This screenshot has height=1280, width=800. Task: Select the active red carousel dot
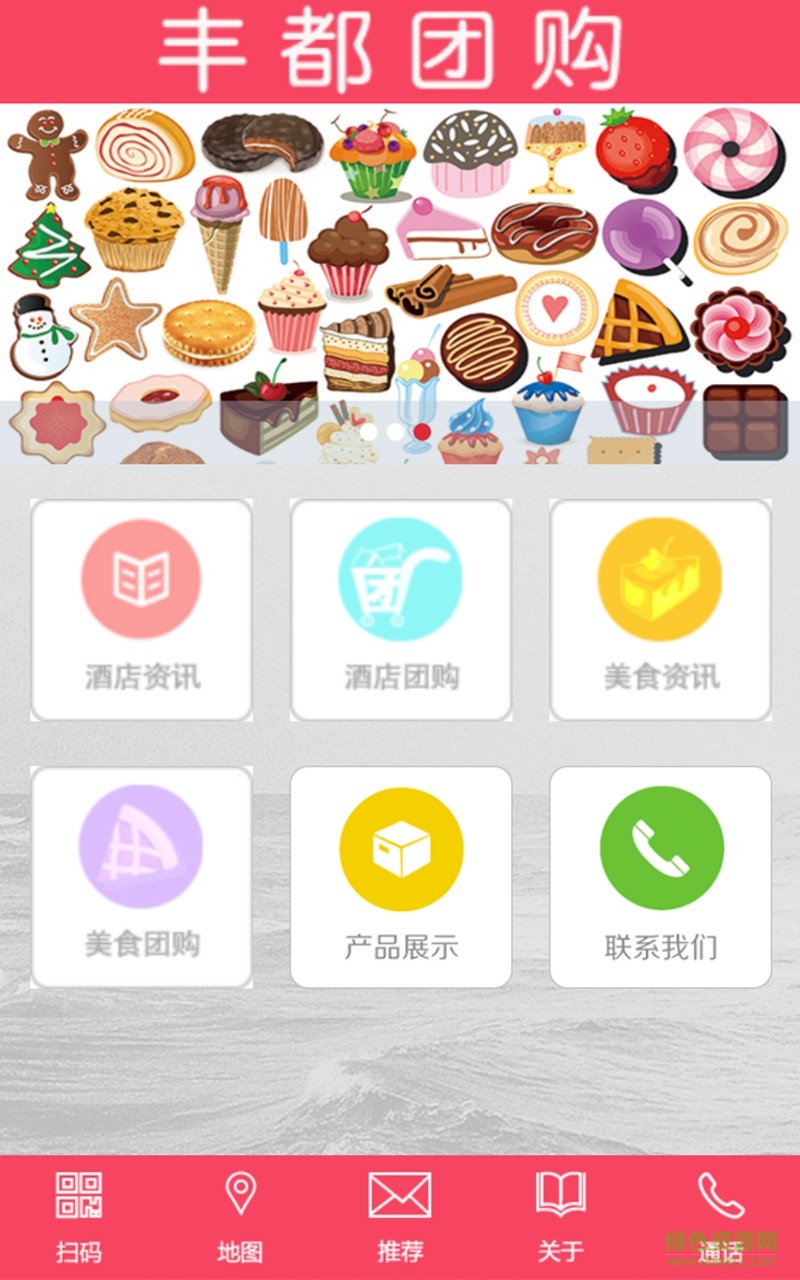click(x=420, y=432)
